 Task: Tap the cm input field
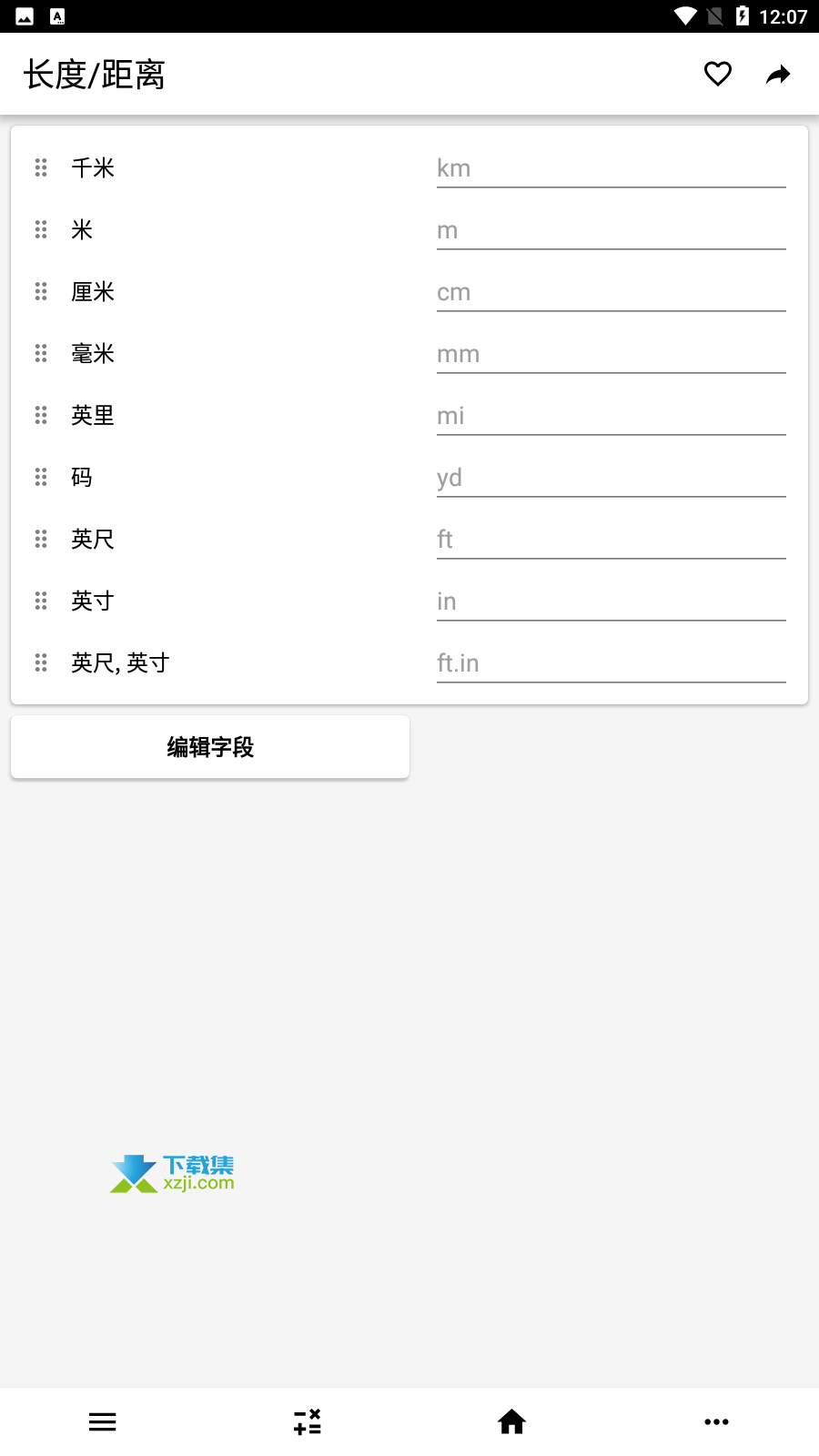click(612, 292)
